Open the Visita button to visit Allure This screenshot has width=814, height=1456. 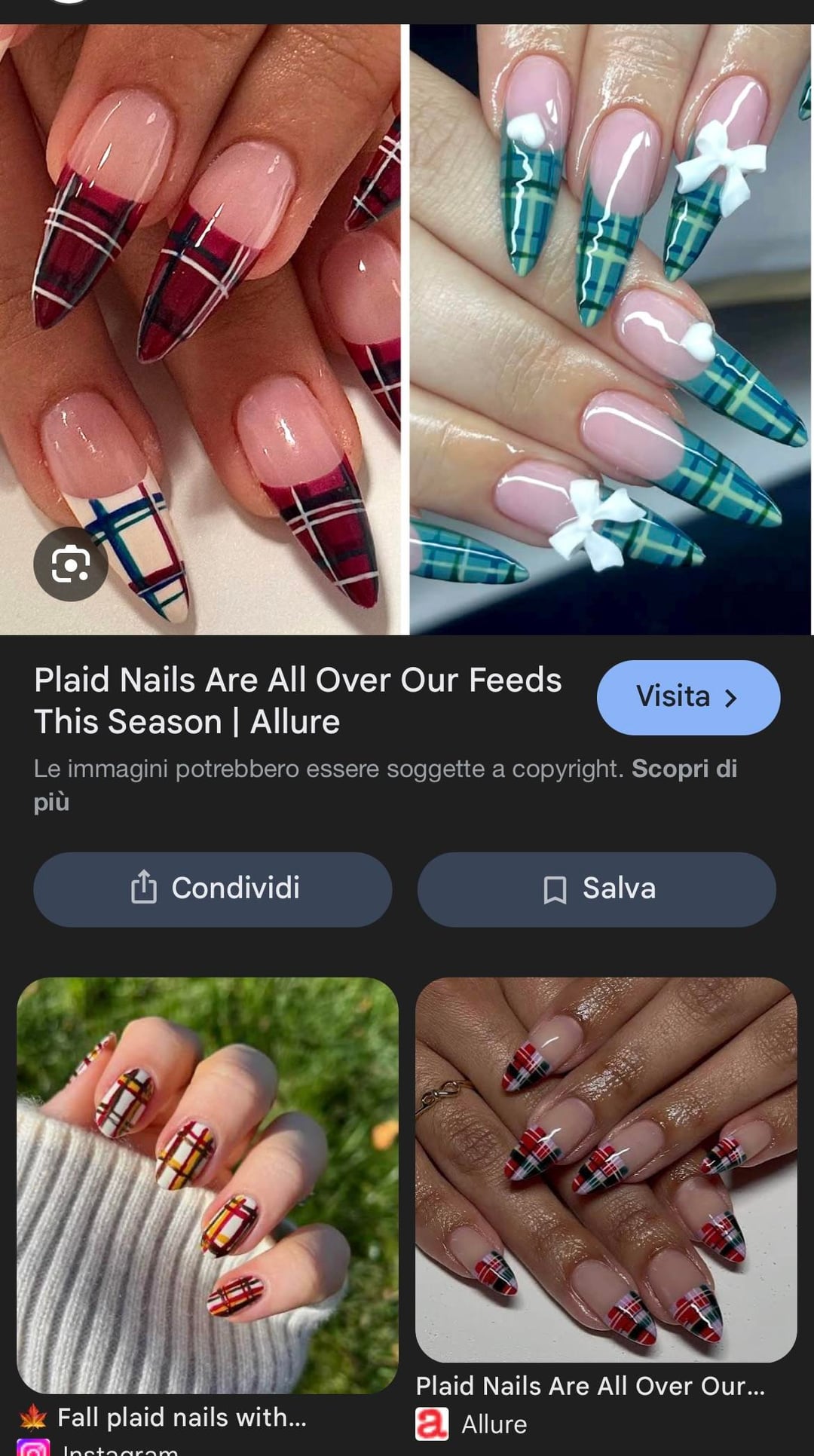688,697
